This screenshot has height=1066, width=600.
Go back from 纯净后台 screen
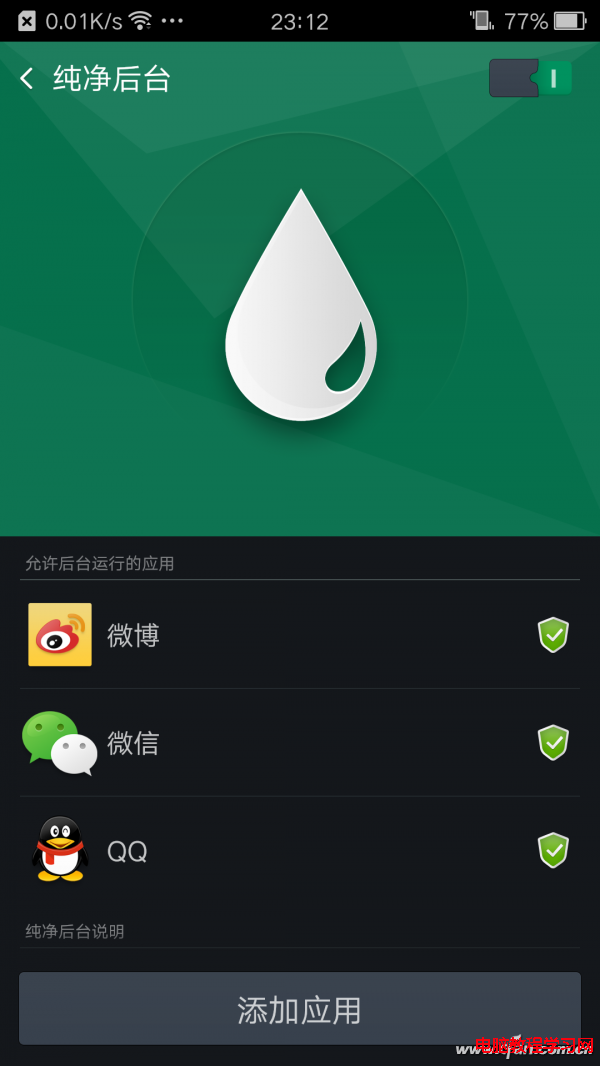coord(27,78)
